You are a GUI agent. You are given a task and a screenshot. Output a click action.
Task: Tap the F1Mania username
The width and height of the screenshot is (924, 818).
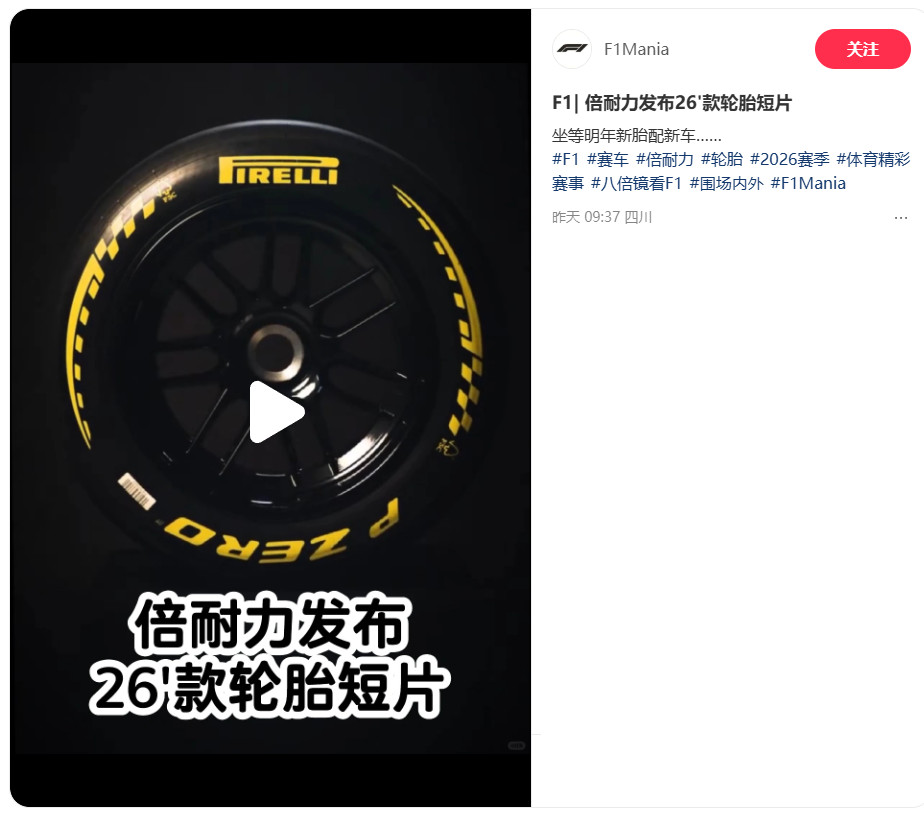pyautogui.click(x=636, y=49)
